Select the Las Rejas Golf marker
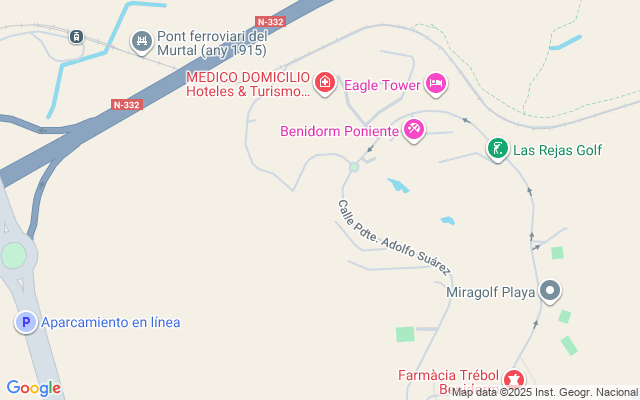Screen dimensions: 640x400 (x=497, y=150)
